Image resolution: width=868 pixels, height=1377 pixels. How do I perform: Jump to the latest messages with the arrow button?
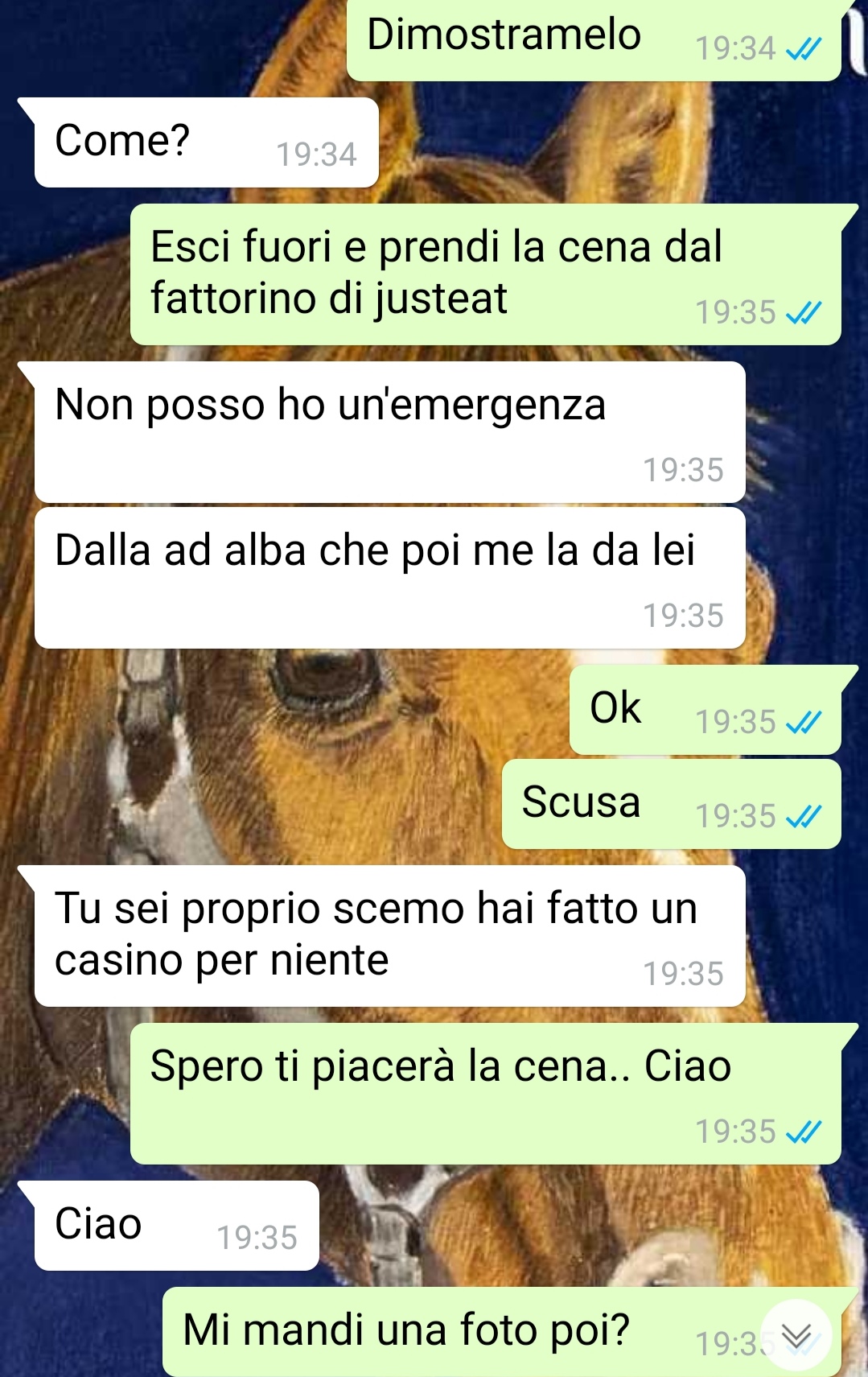pyautogui.click(x=796, y=1335)
